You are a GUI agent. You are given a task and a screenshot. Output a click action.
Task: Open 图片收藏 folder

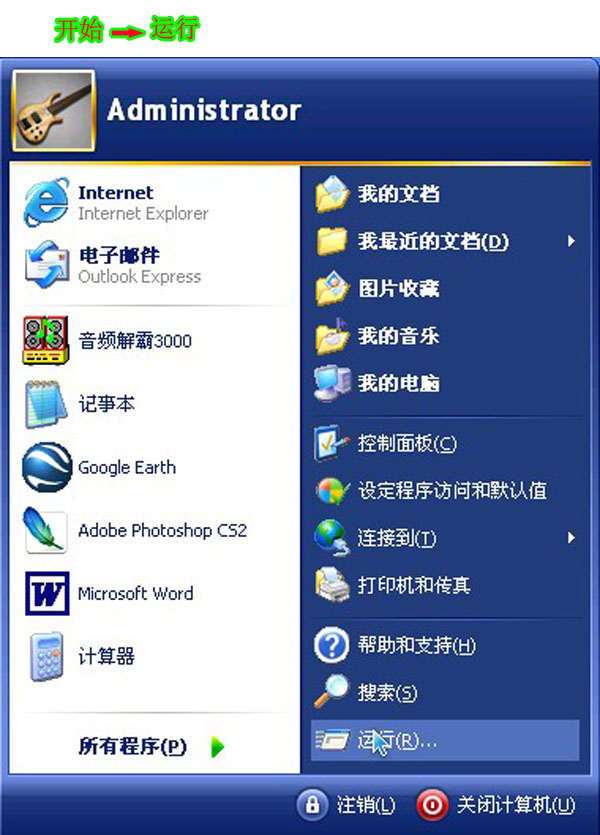(397, 289)
